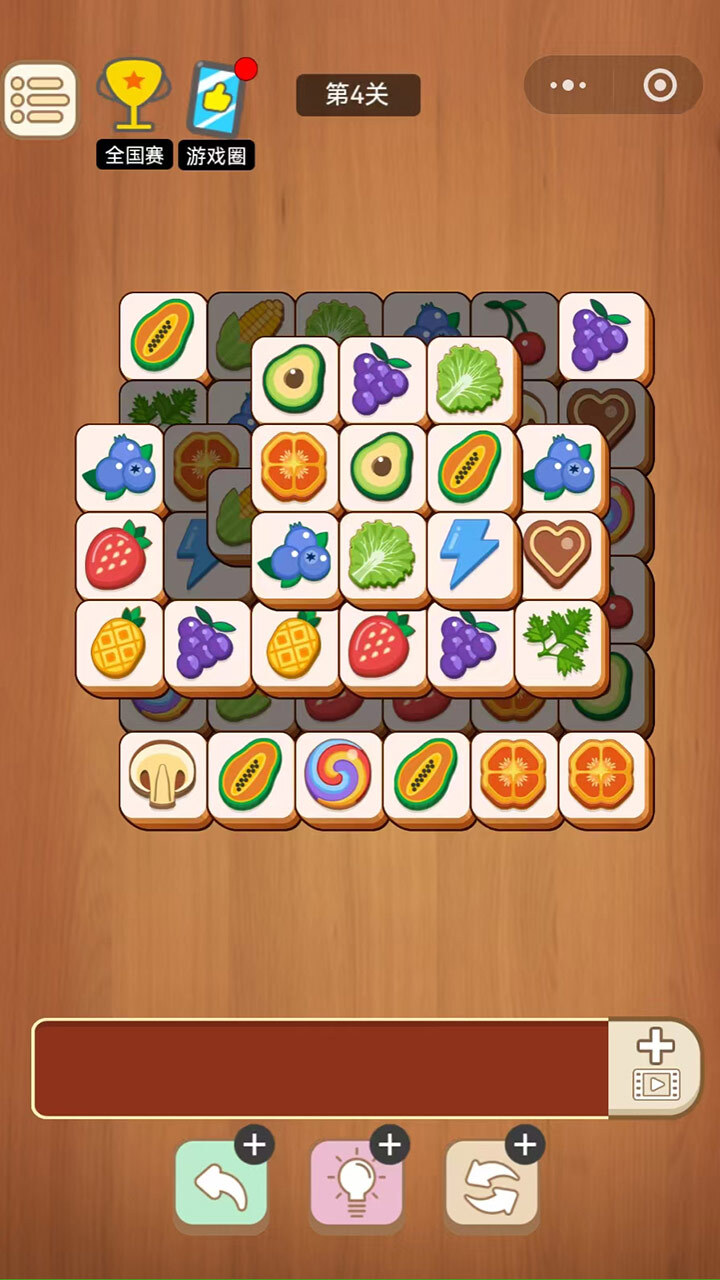Open the 全国赛 trophy tournament
The image size is (720, 1280).
(x=134, y=111)
